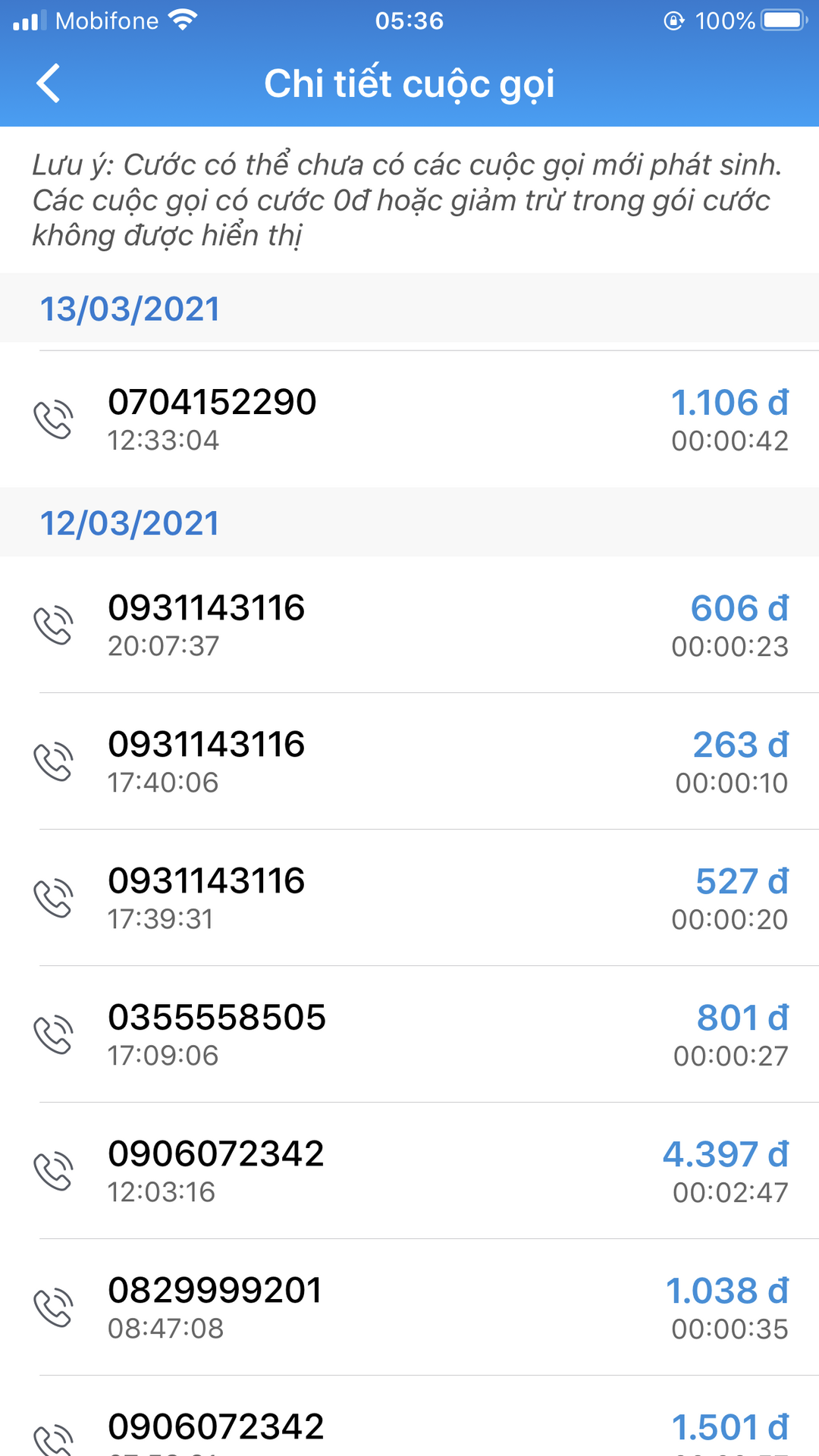Open call entry 0704152290 at 12:33:04

click(x=409, y=419)
